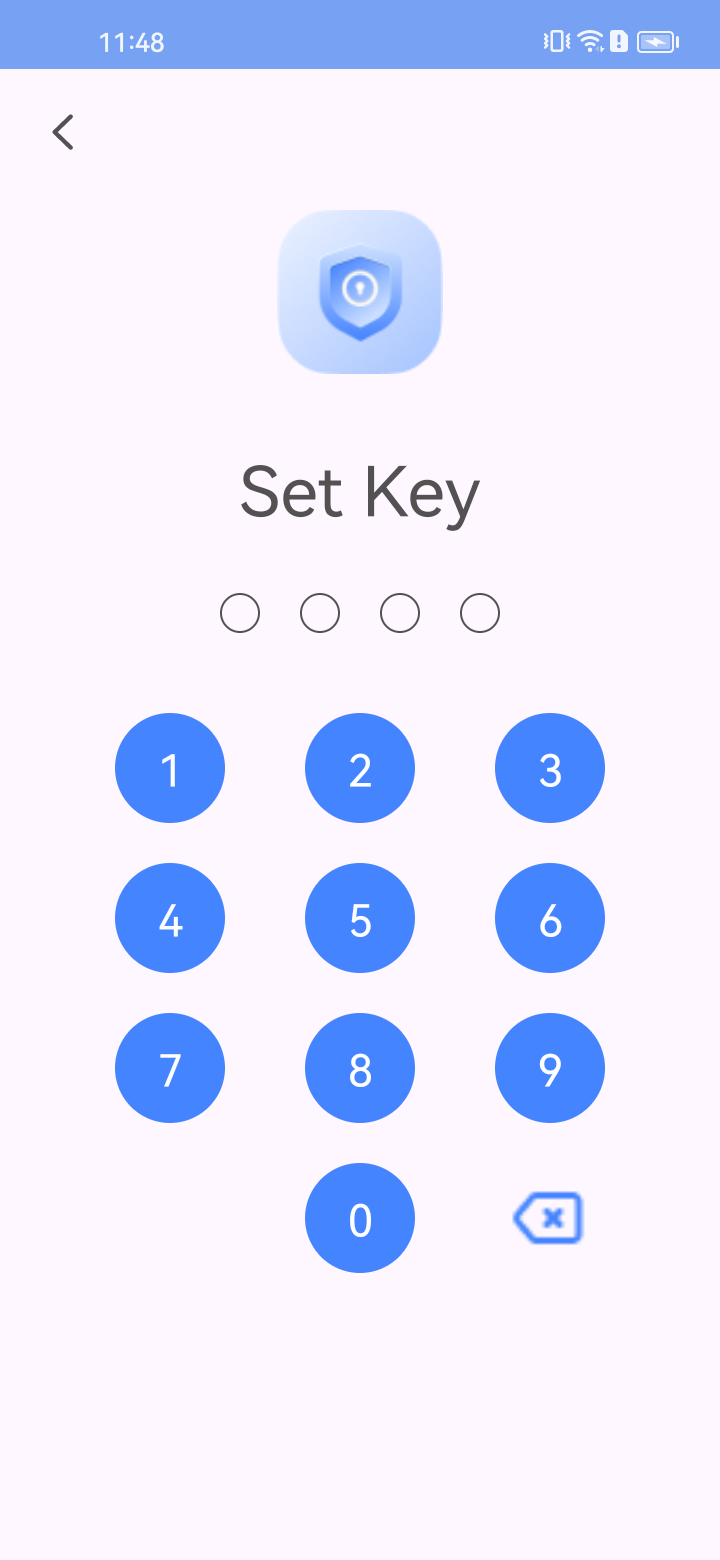The width and height of the screenshot is (720, 1560).
Task: Delete the last digit with backspace
Action: [x=548, y=1218]
